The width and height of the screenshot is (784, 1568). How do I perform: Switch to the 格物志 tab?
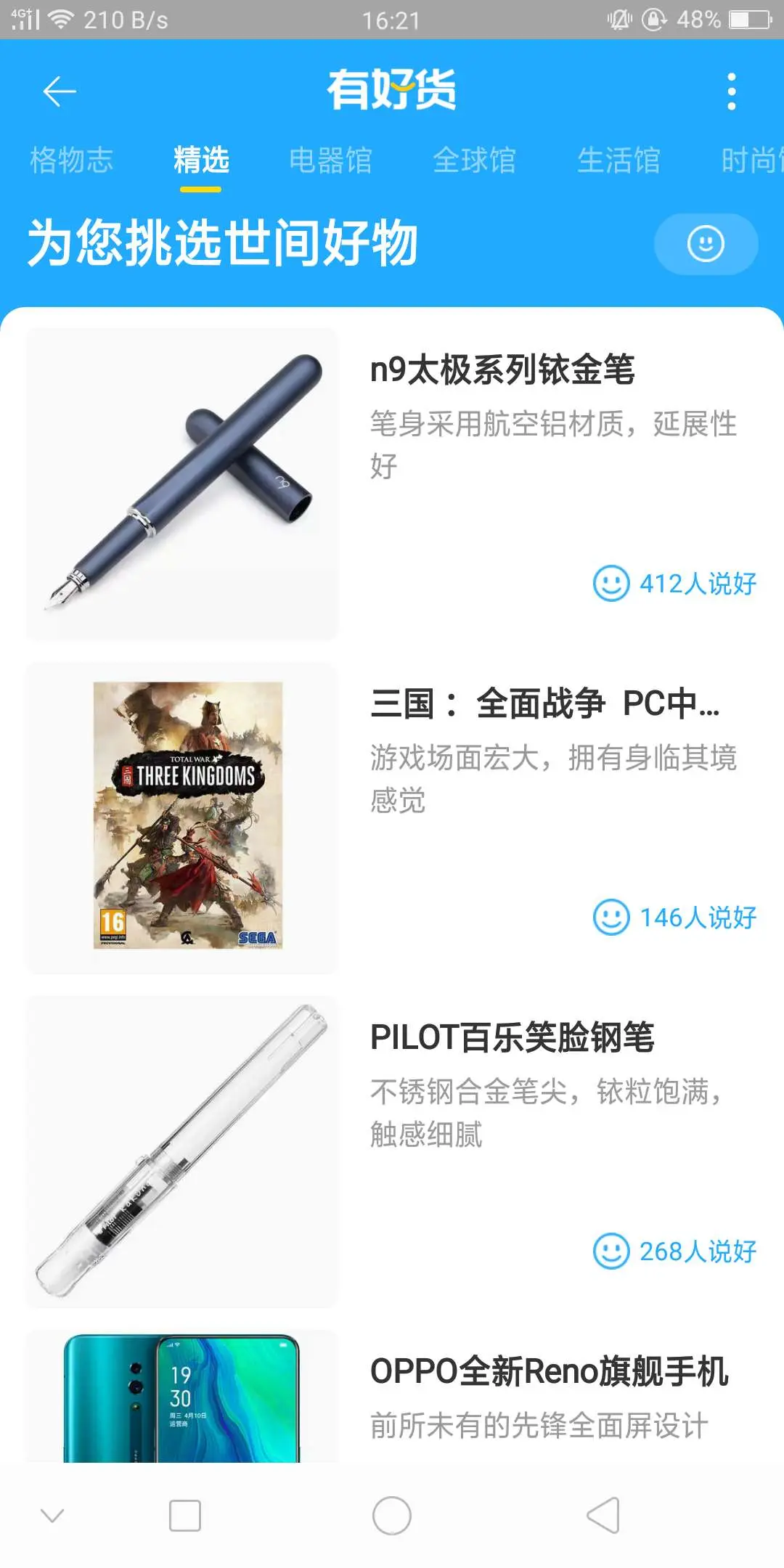pyautogui.click(x=71, y=160)
